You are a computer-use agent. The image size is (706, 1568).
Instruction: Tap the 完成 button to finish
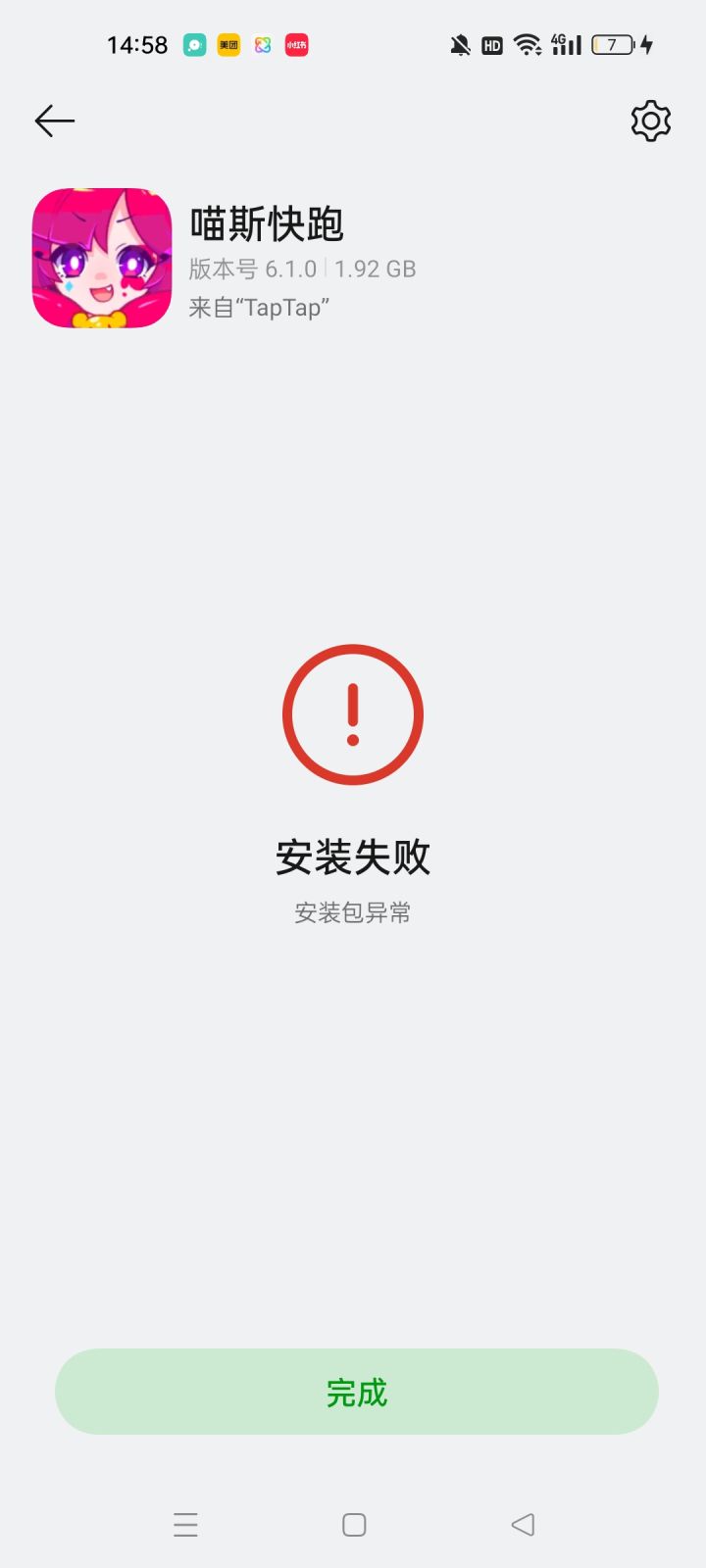(x=353, y=1392)
